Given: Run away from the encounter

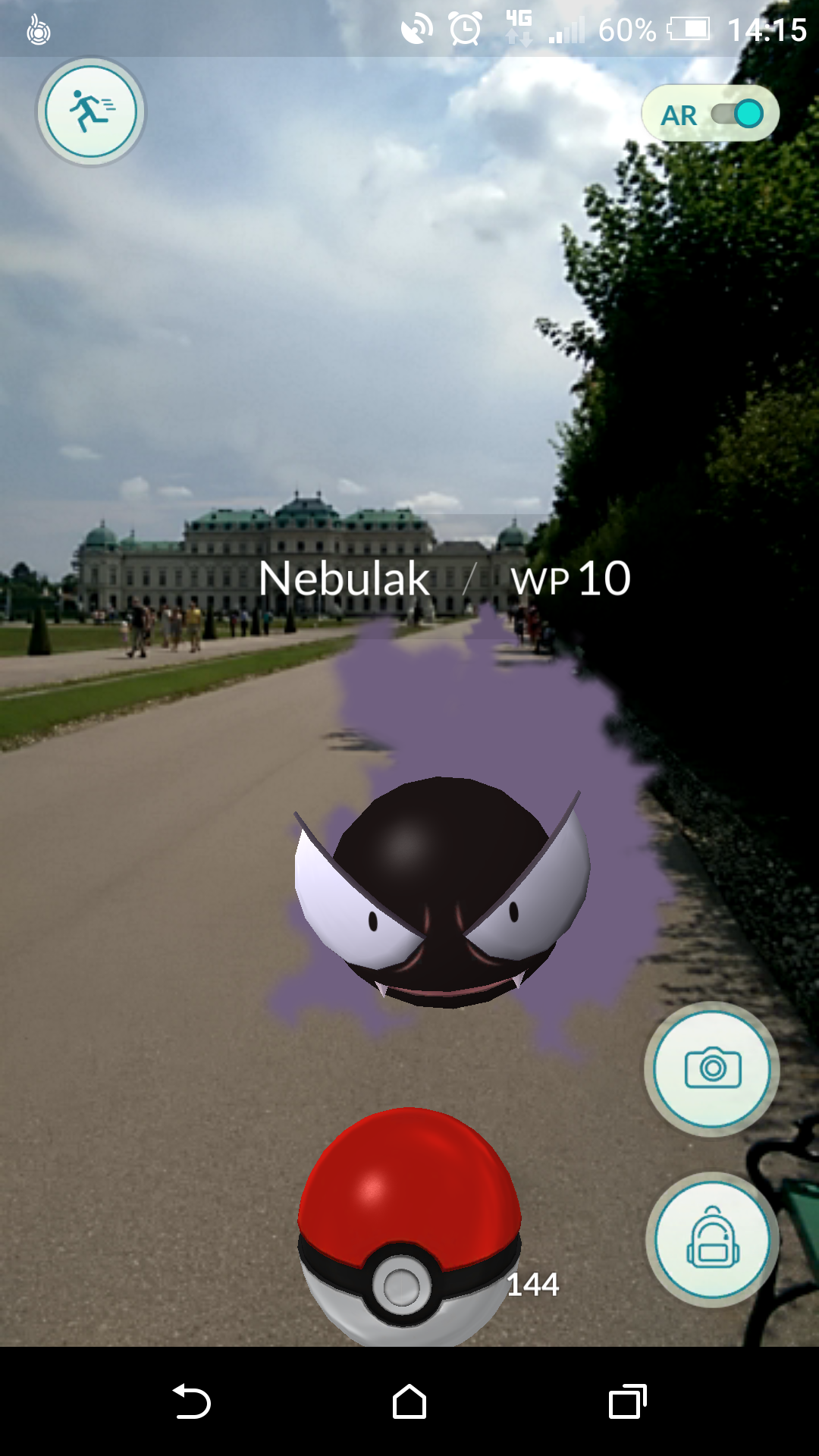Looking at the screenshot, I should click(91, 112).
